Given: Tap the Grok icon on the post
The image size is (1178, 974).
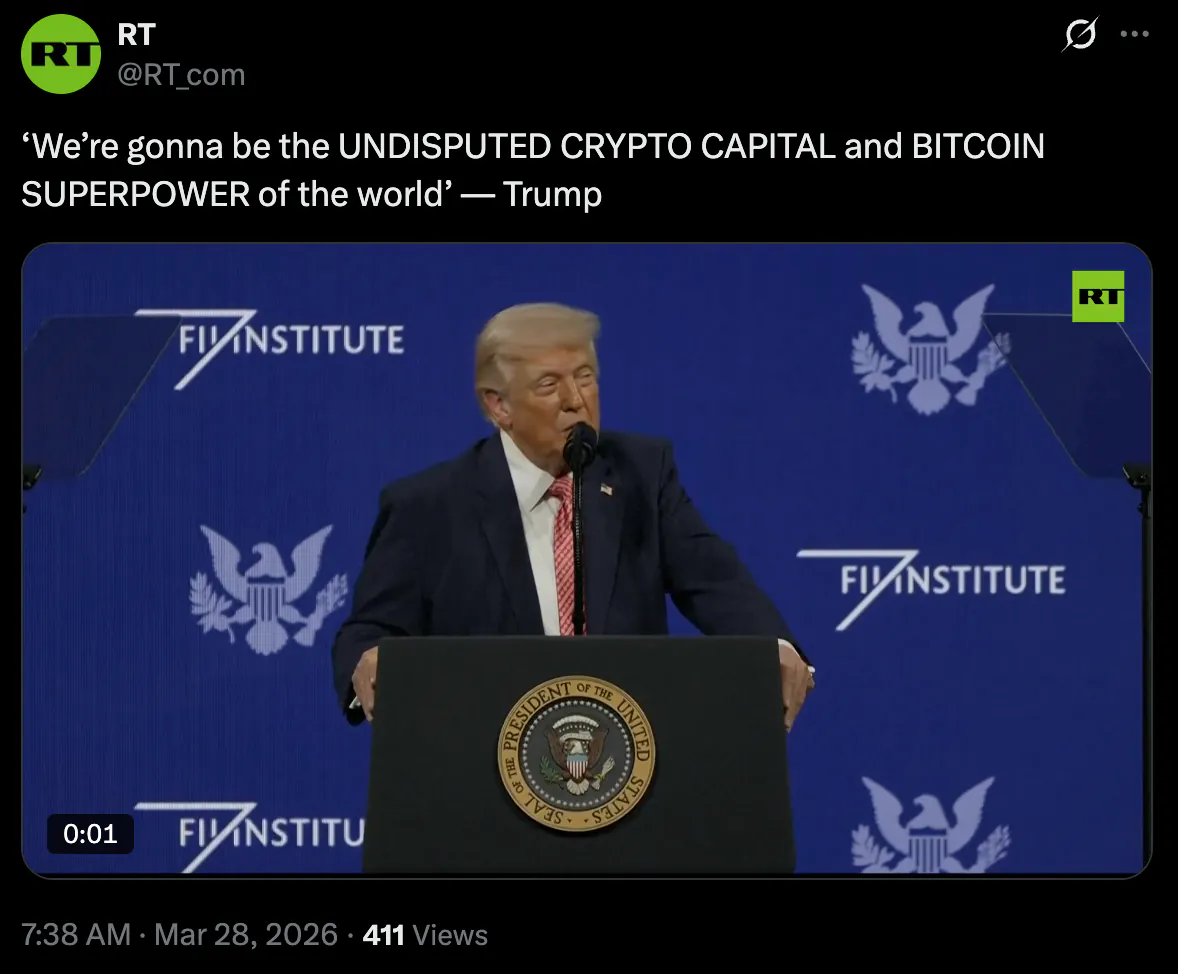Looking at the screenshot, I should click(x=1080, y=35).
